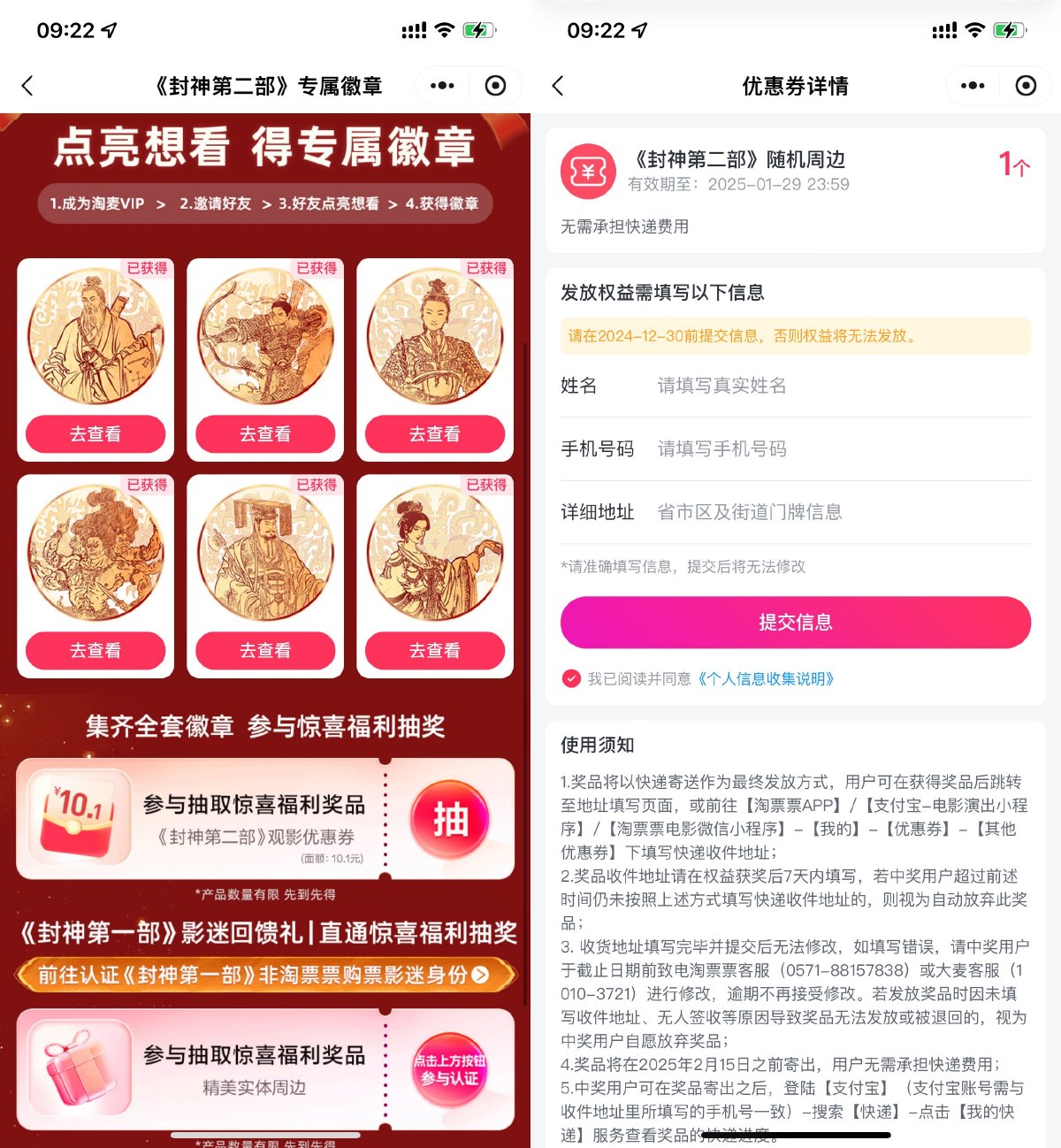The image size is (1061, 1148).
Task: Tap the circular target icon on the coupon page
Action: (1026, 86)
